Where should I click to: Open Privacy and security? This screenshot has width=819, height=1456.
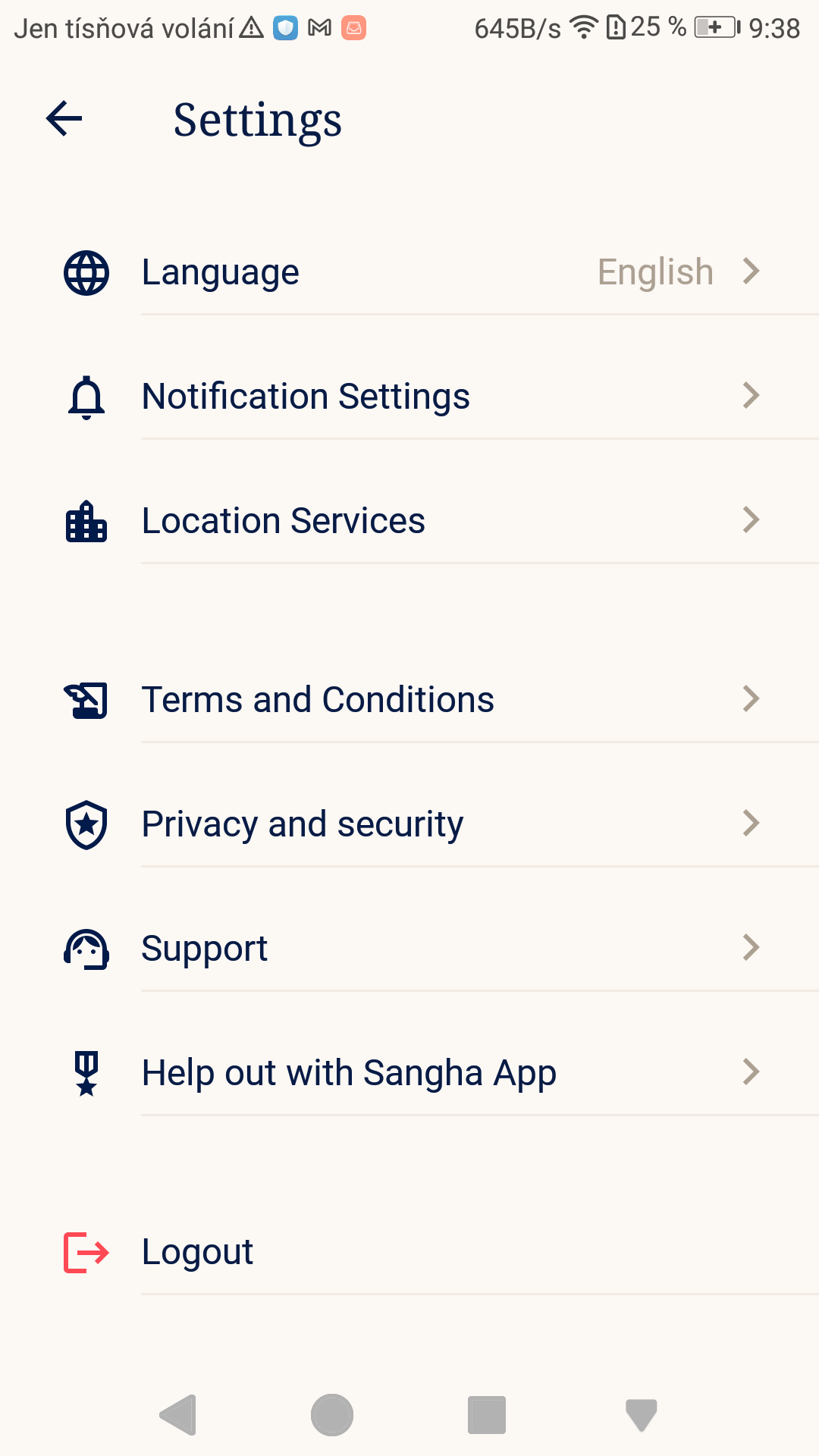click(x=409, y=824)
